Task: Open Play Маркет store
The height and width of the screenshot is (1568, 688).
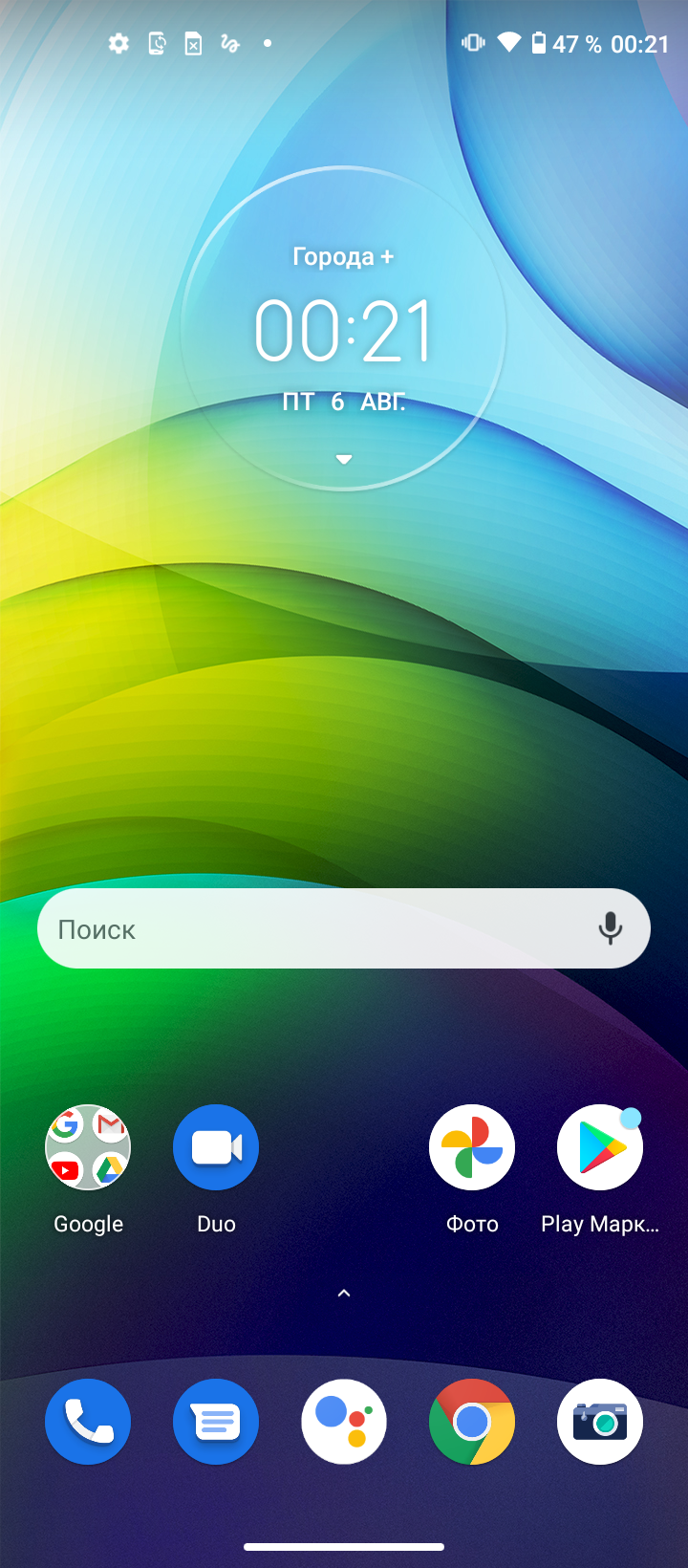Action: click(x=600, y=1147)
